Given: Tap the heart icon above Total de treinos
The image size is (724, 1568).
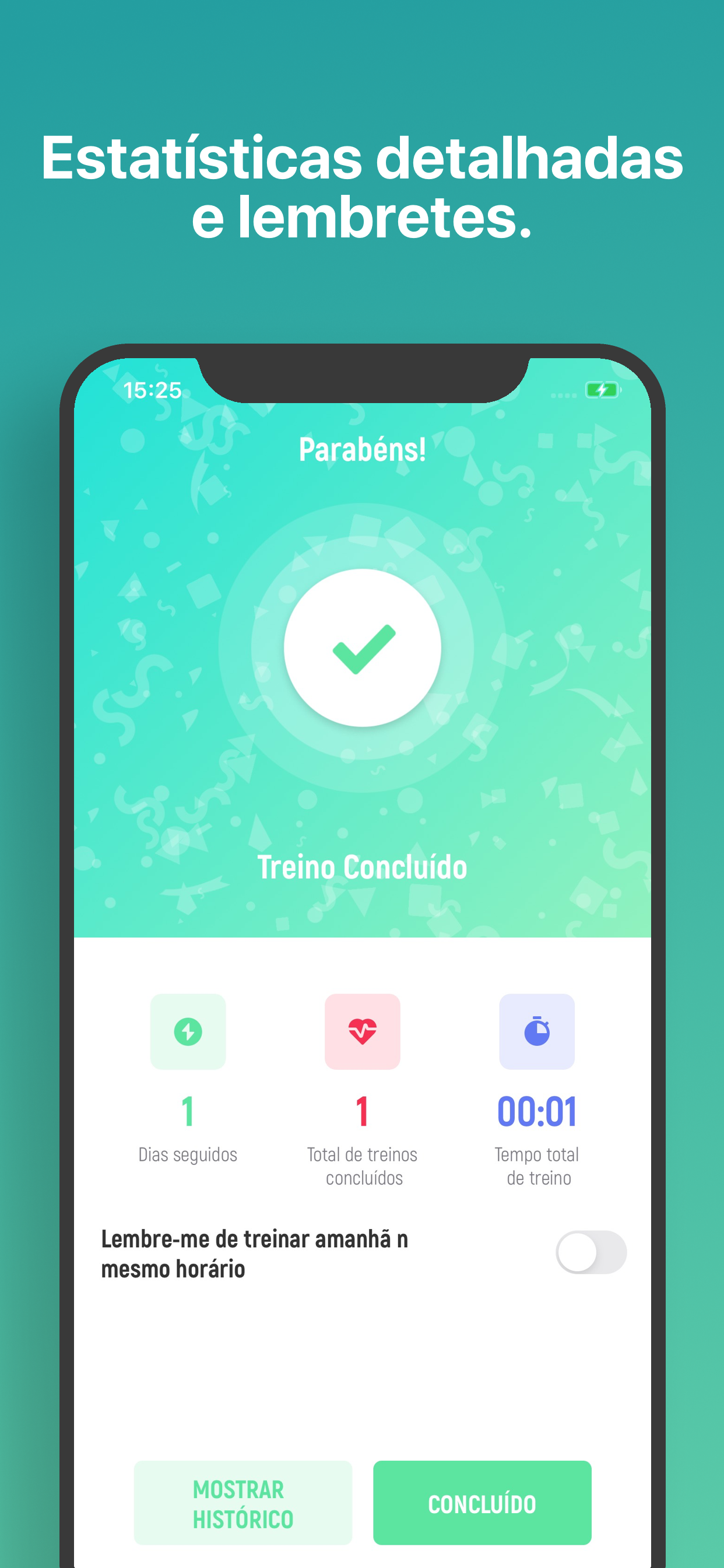Looking at the screenshot, I should coord(363,1032).
